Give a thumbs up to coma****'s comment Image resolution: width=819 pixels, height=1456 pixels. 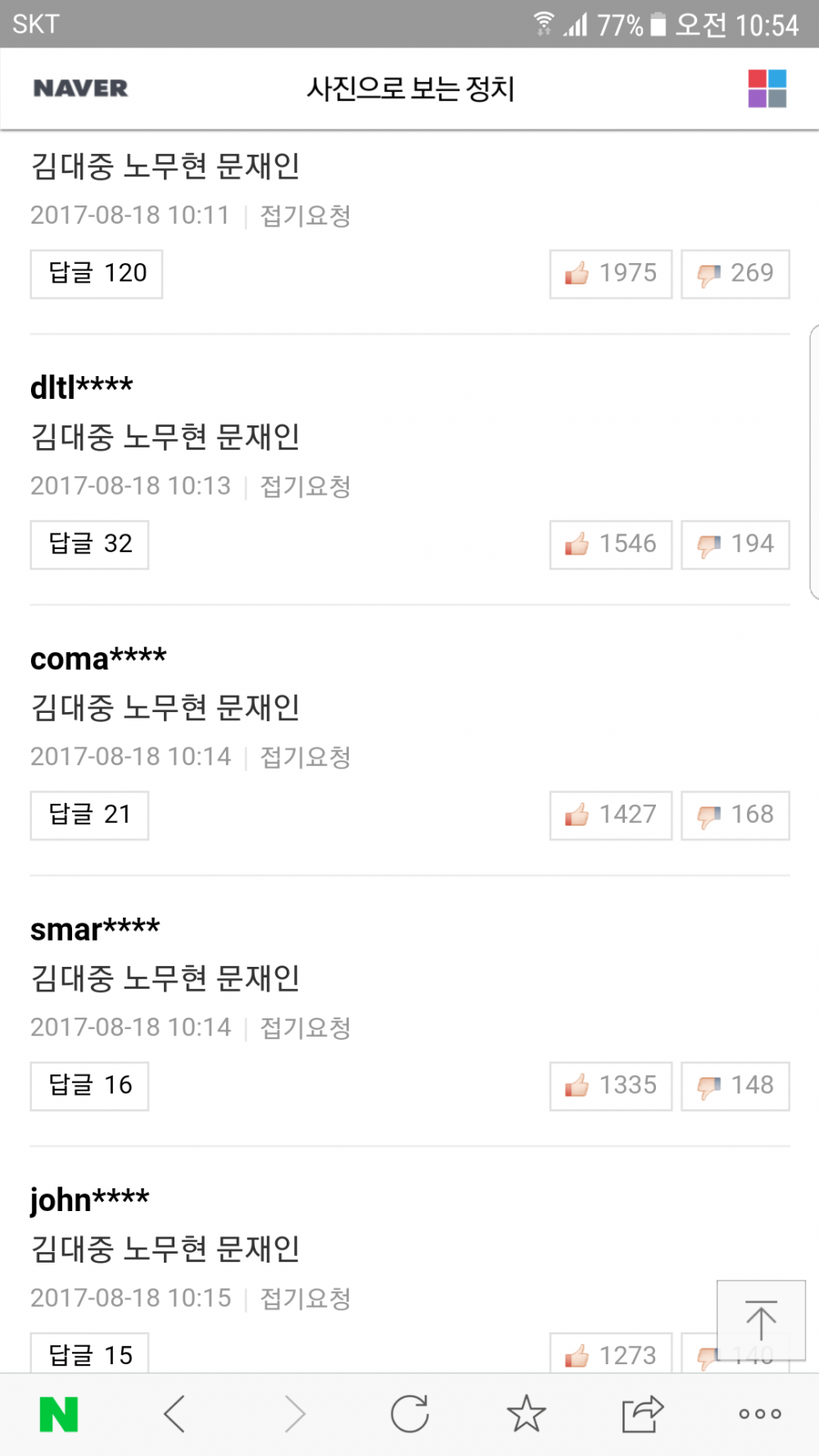click(611, 815)
